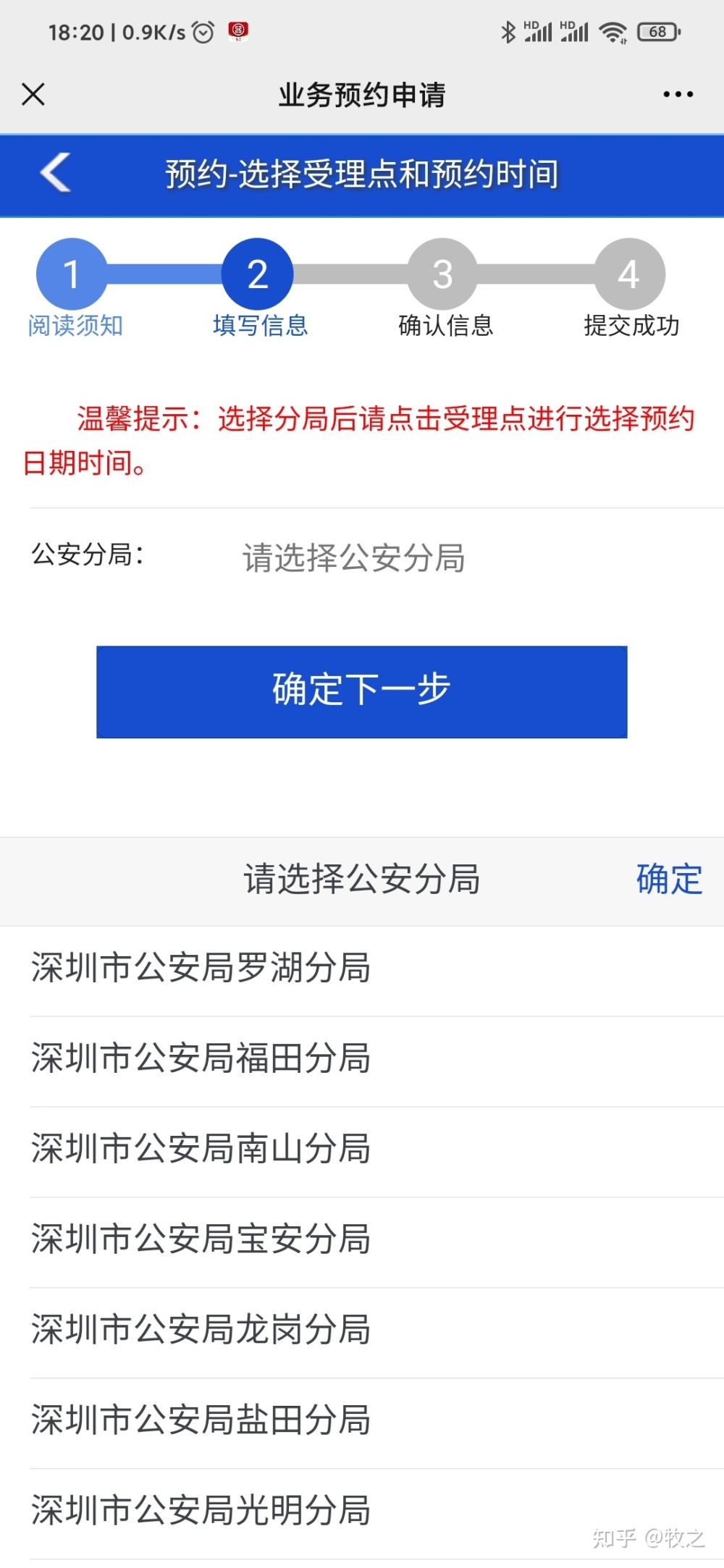The width and height of the screenshot is (724, 1568).
Task: Close the 业务预约申请 page with X
Action: tap(33, 94)
